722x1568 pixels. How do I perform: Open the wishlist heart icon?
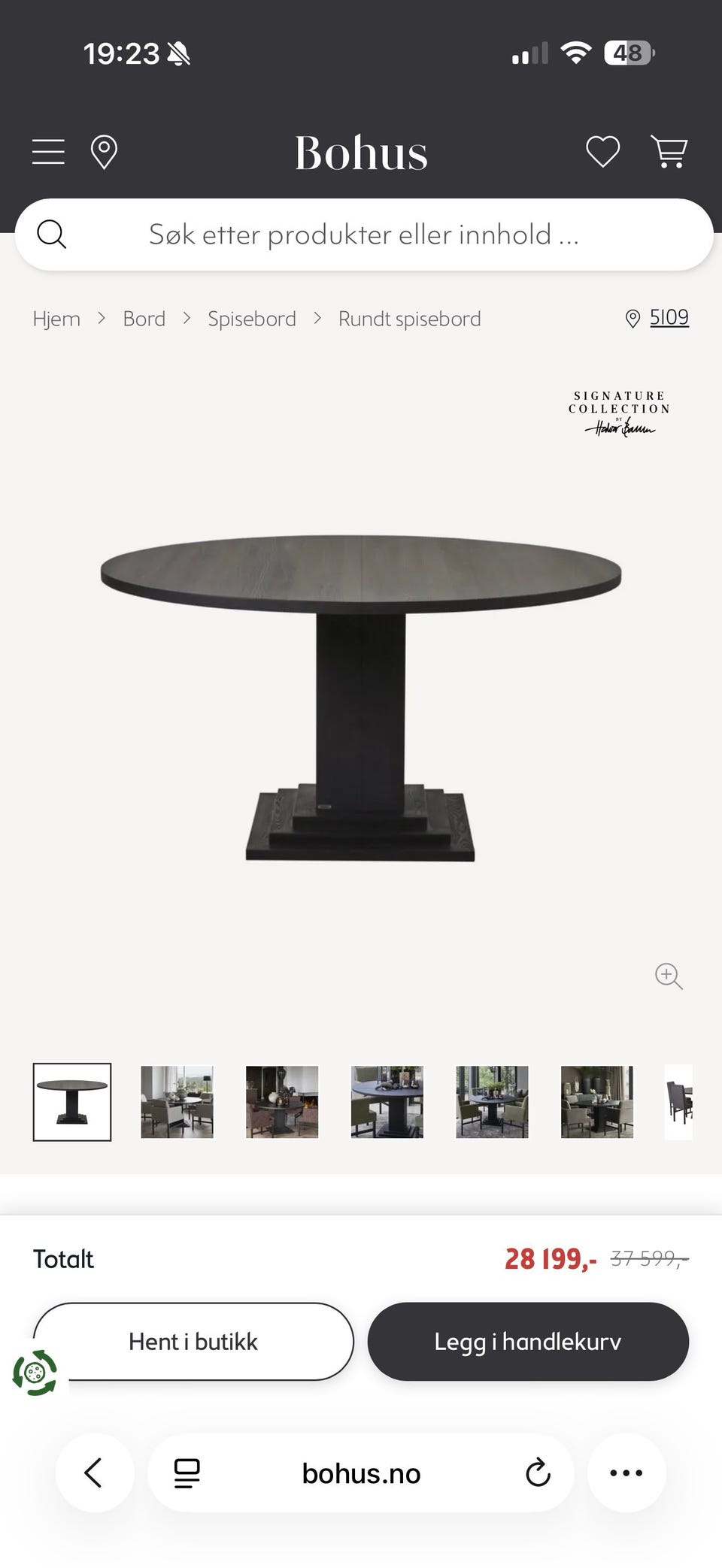pyautogui.click(x=603, y=152)
